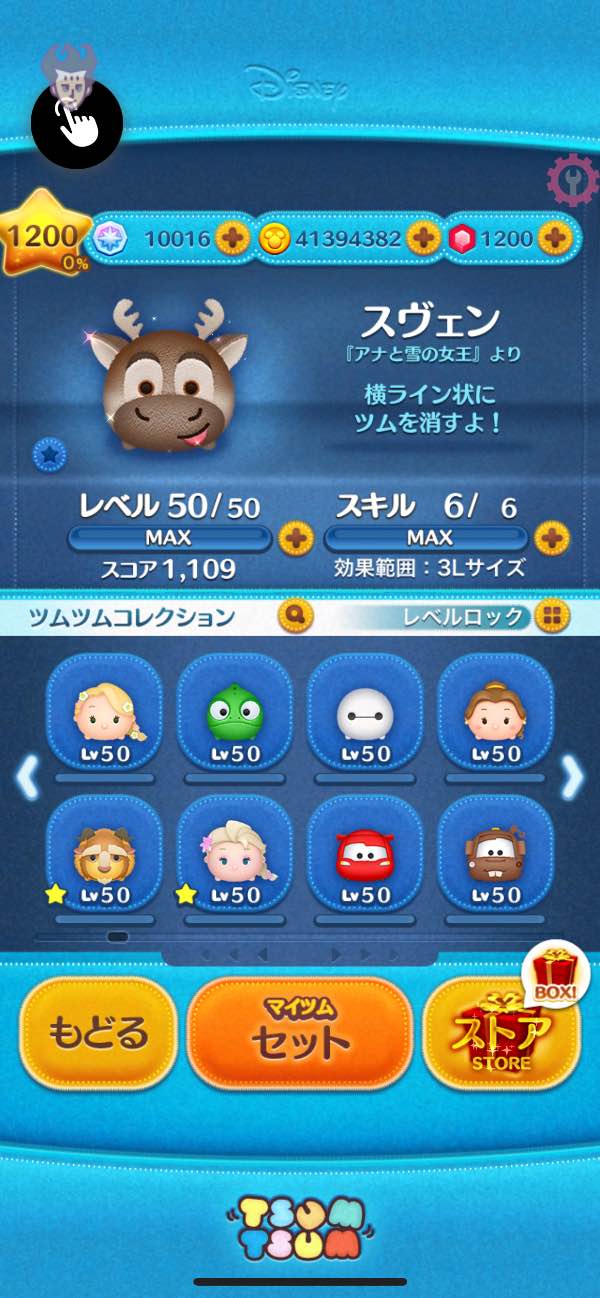This screenshot has height=1298, width=600.
Task: Tap the plus button beside the skill bar
Action: pos(551,538)
